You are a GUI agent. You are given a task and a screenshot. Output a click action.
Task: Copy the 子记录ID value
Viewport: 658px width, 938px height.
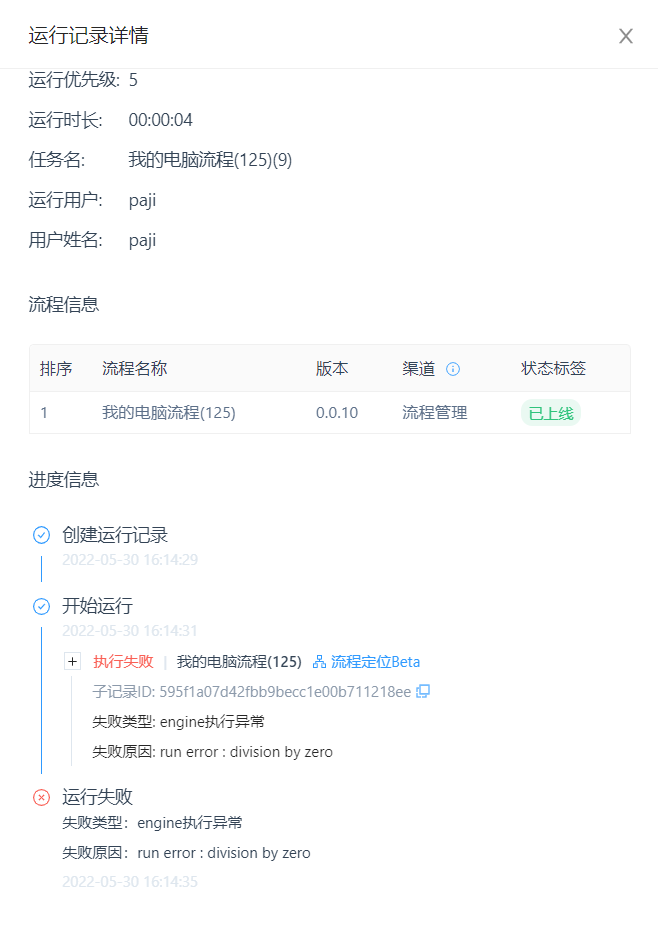tap(423, 691)
